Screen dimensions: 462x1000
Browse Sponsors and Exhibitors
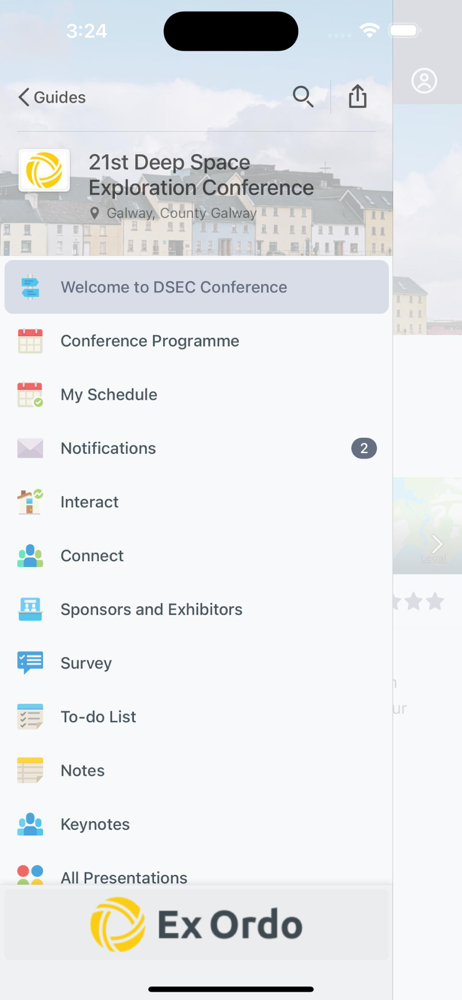click(197, 610)
